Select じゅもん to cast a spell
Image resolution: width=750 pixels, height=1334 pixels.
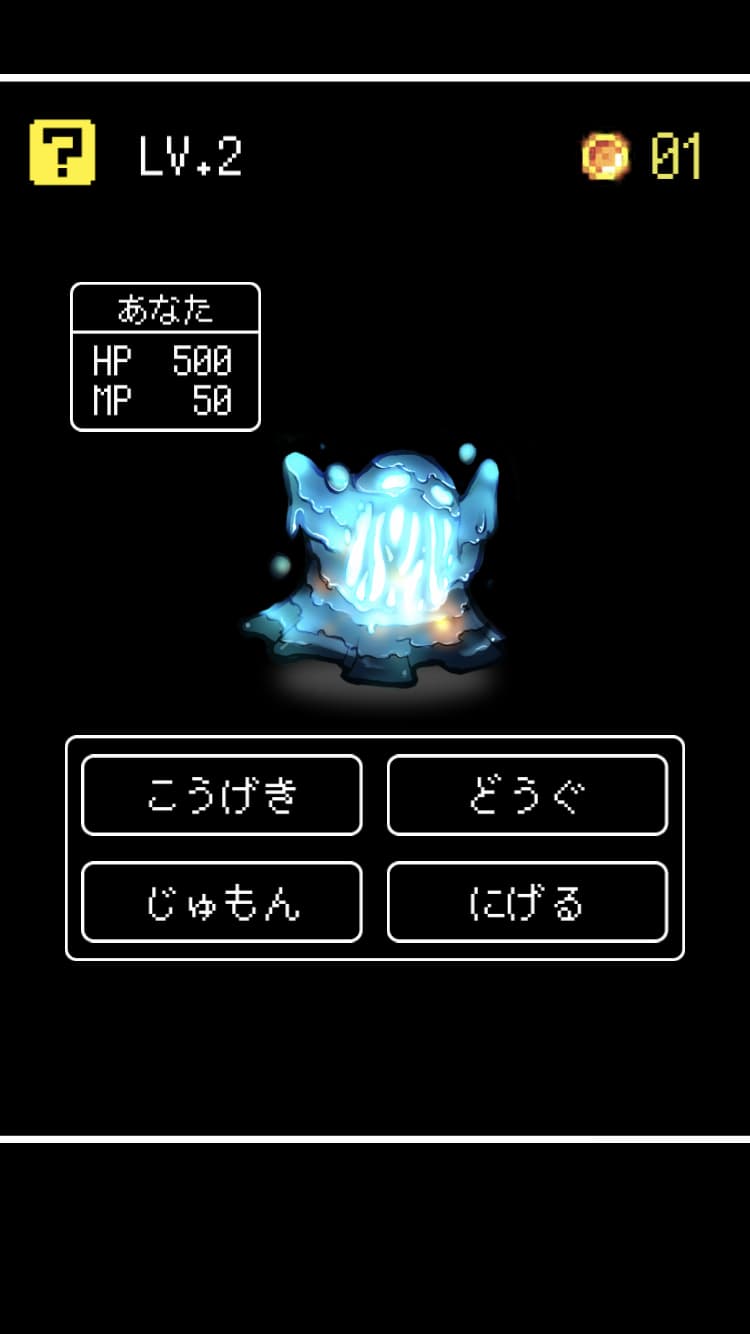221,902
